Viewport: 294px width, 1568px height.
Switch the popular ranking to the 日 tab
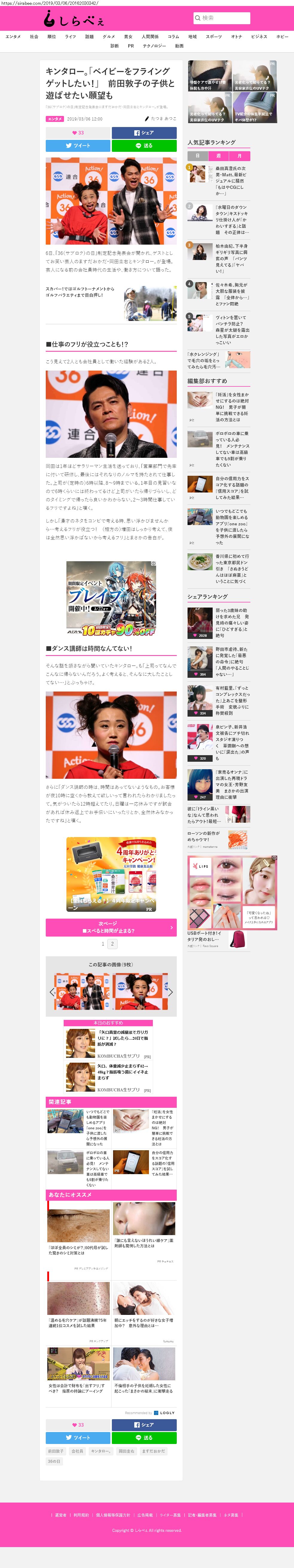(197, 156)
